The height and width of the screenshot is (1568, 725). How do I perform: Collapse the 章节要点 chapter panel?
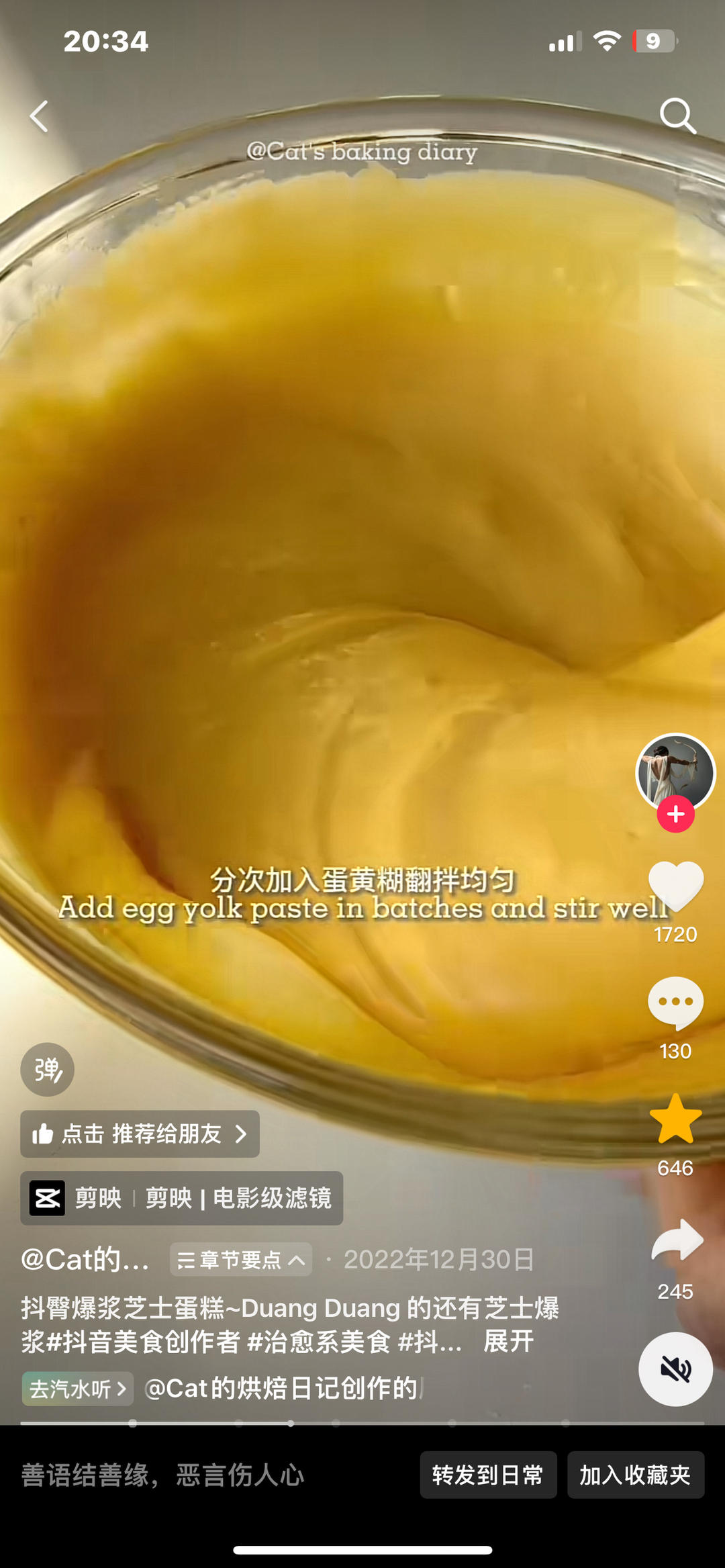(x=240, y=1260)
